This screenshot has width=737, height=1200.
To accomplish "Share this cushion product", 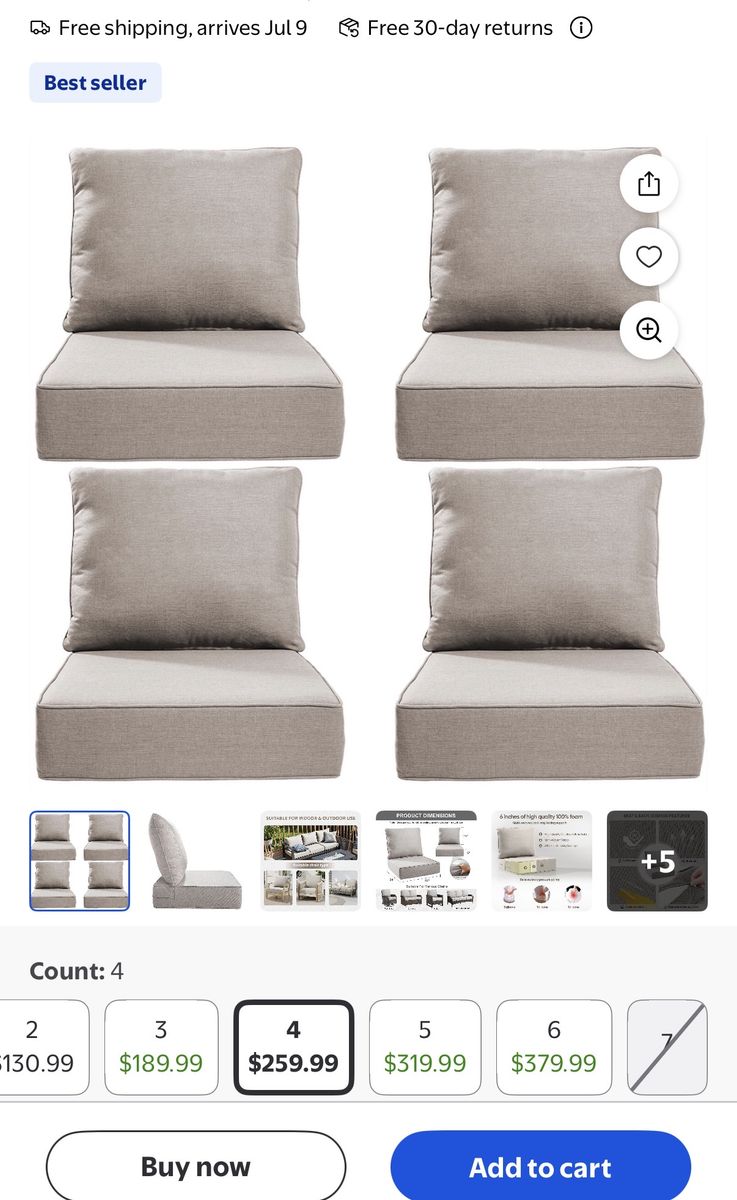I will tap(649, 184).
